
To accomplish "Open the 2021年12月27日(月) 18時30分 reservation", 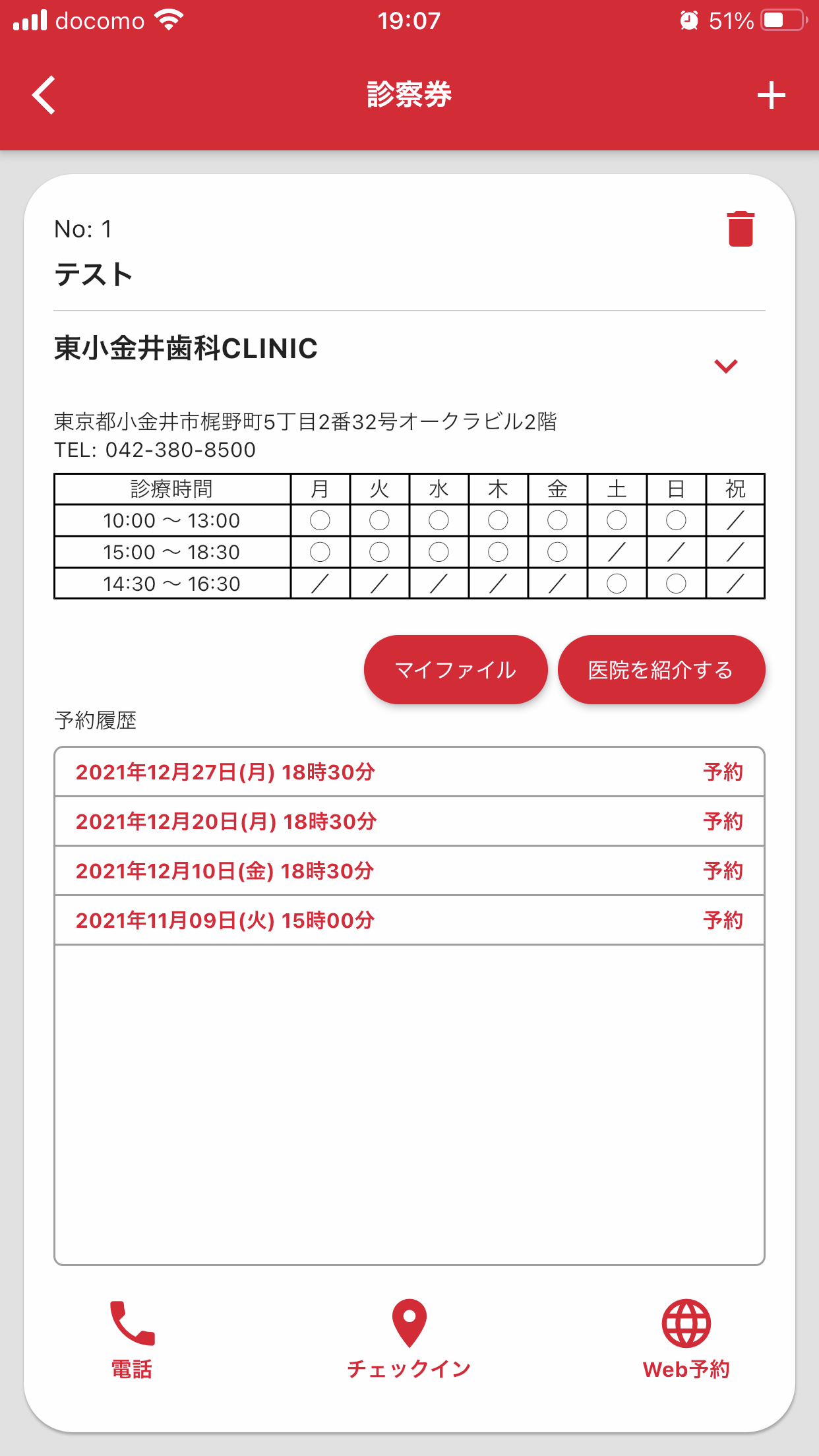I will tap(409, 772).
